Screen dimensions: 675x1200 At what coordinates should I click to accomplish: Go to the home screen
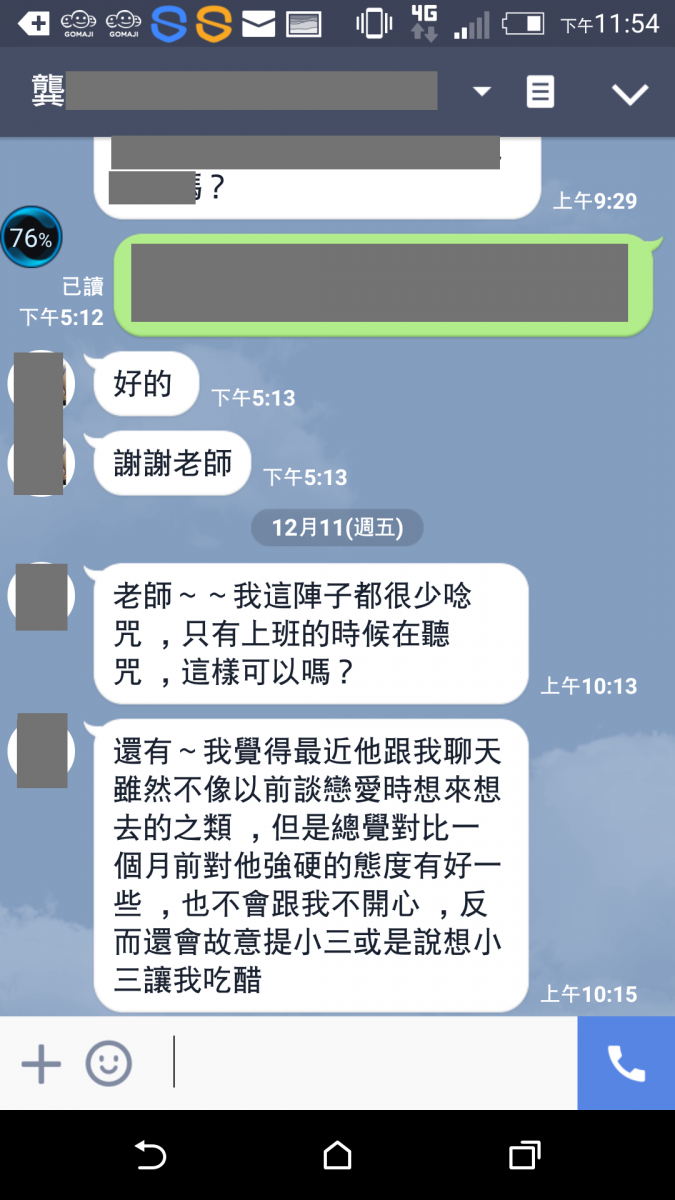338,1156
